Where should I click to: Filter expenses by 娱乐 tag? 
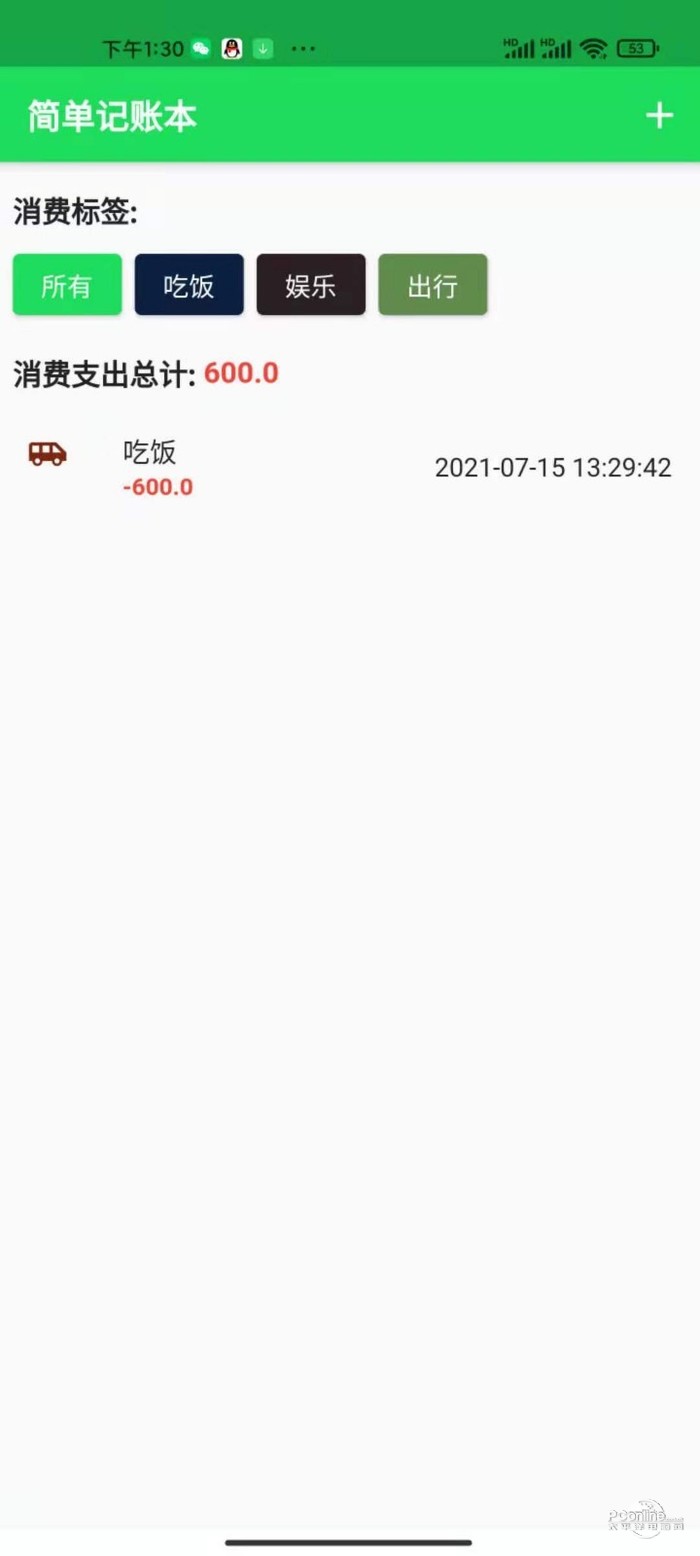(311, 286)
